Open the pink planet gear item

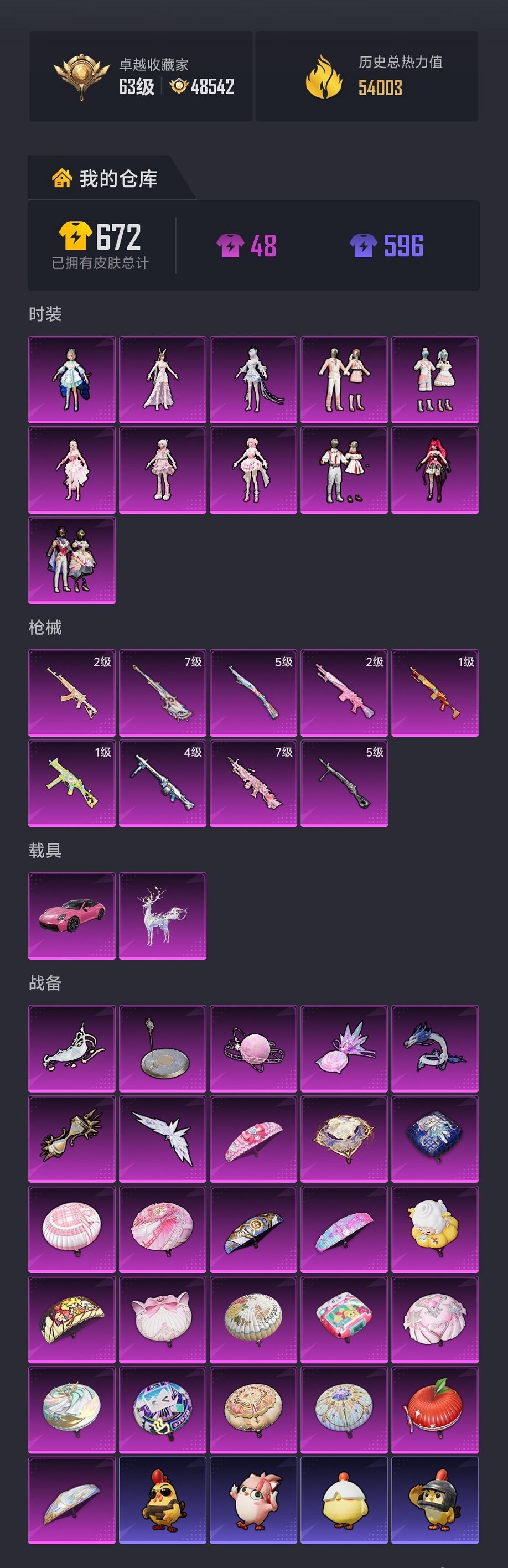coord(253,1048)
